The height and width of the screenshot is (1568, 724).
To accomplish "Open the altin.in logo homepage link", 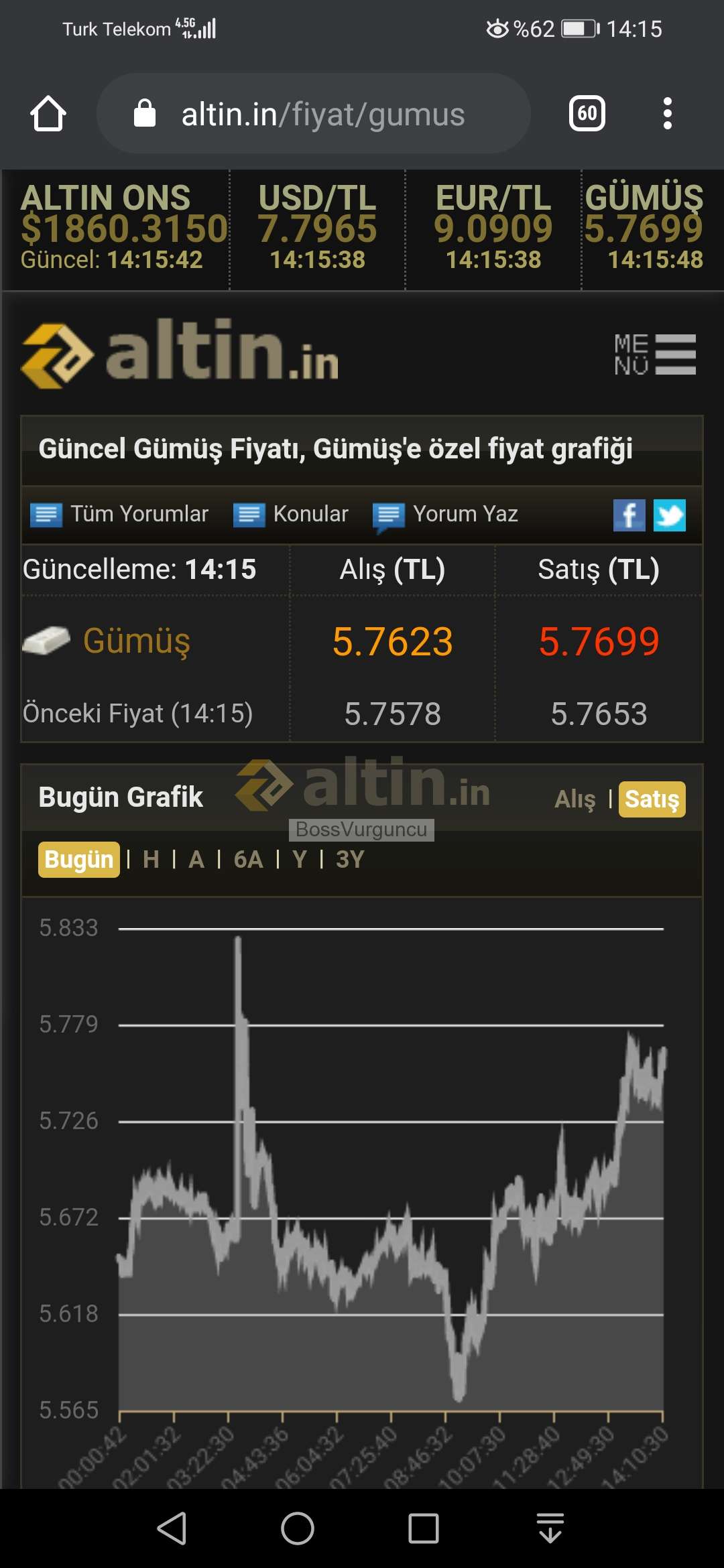I will pos(180,352).
